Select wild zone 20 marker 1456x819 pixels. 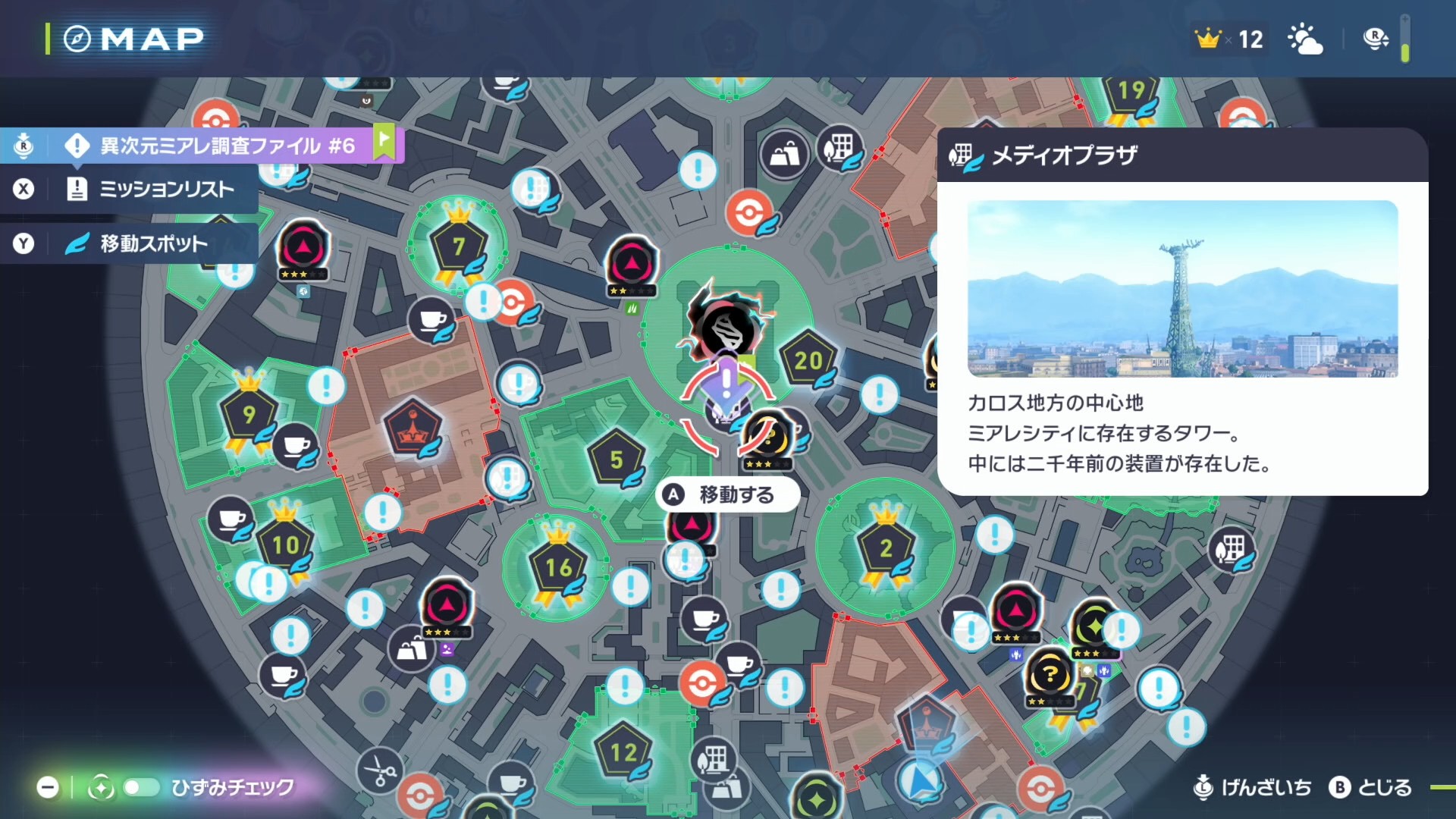click(808, 361)
